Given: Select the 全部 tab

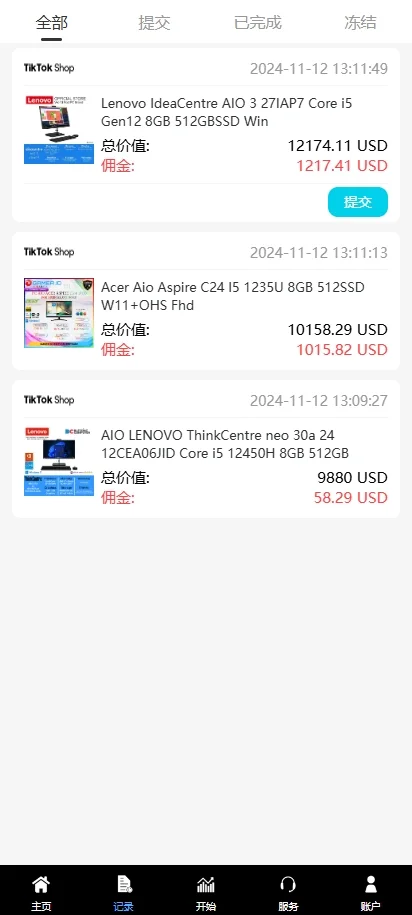Looking at the screenshot, I should [51, 23].
